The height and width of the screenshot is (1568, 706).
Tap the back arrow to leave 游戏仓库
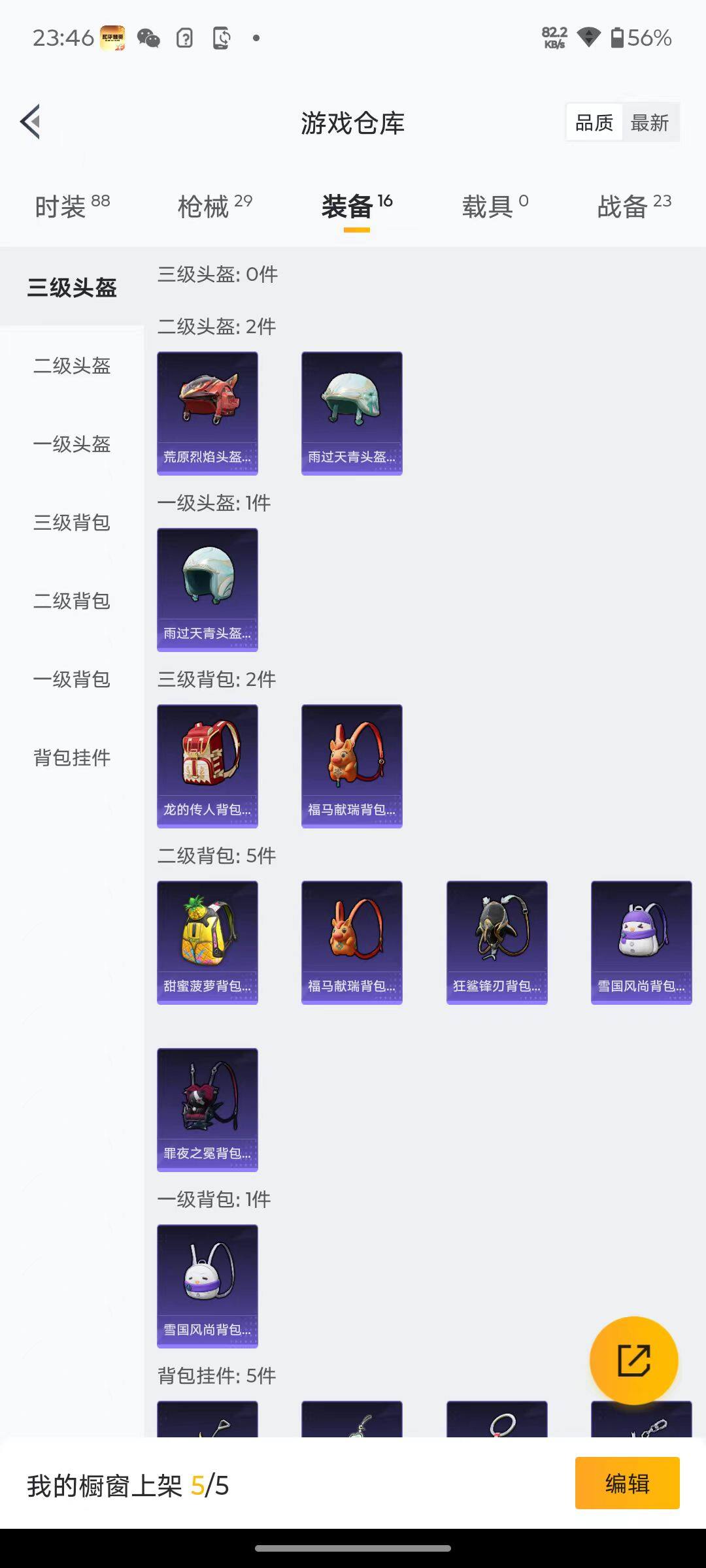point(29,122)
